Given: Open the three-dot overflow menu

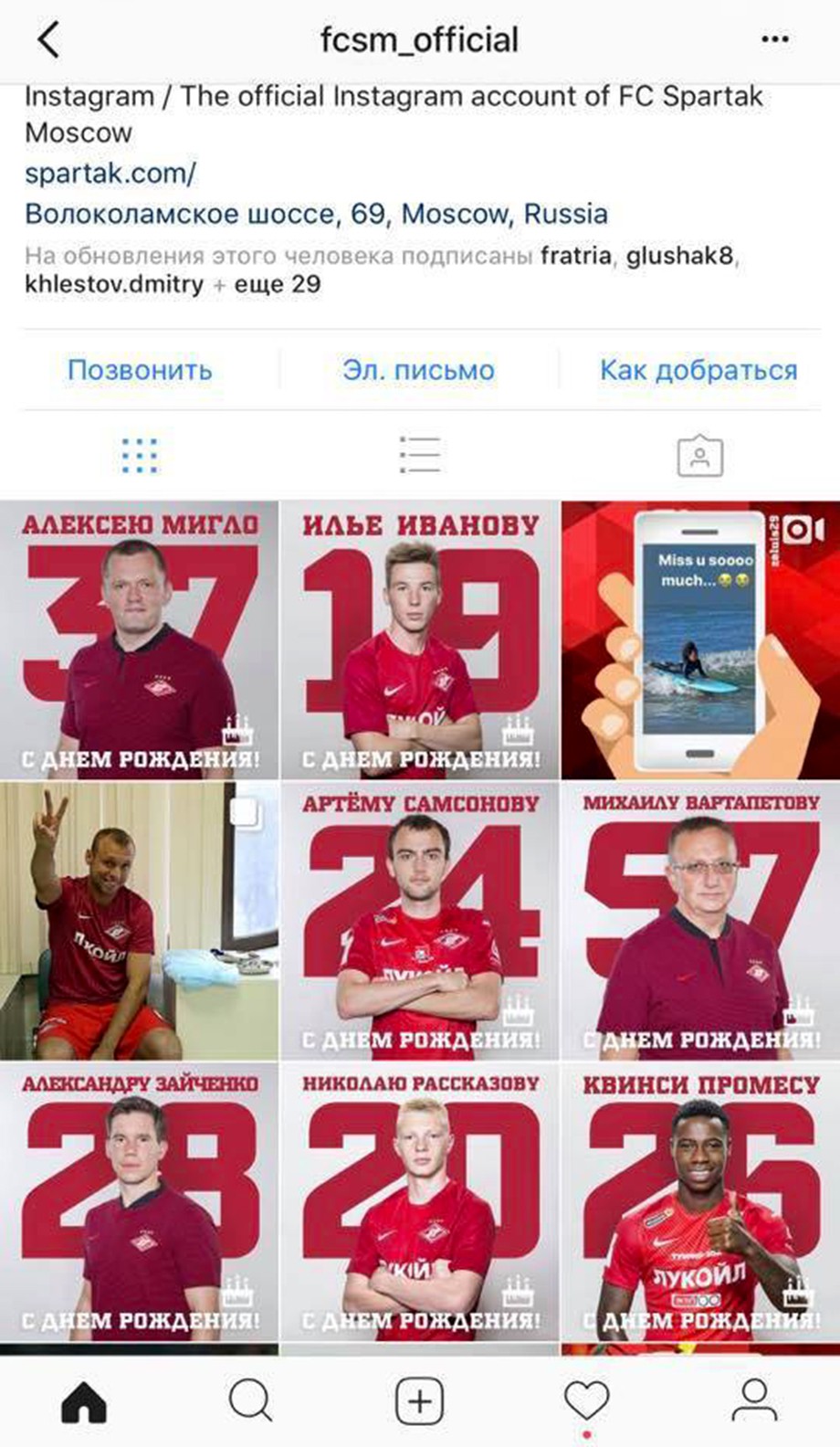Looking at the screenshot, I should point(774,40).
